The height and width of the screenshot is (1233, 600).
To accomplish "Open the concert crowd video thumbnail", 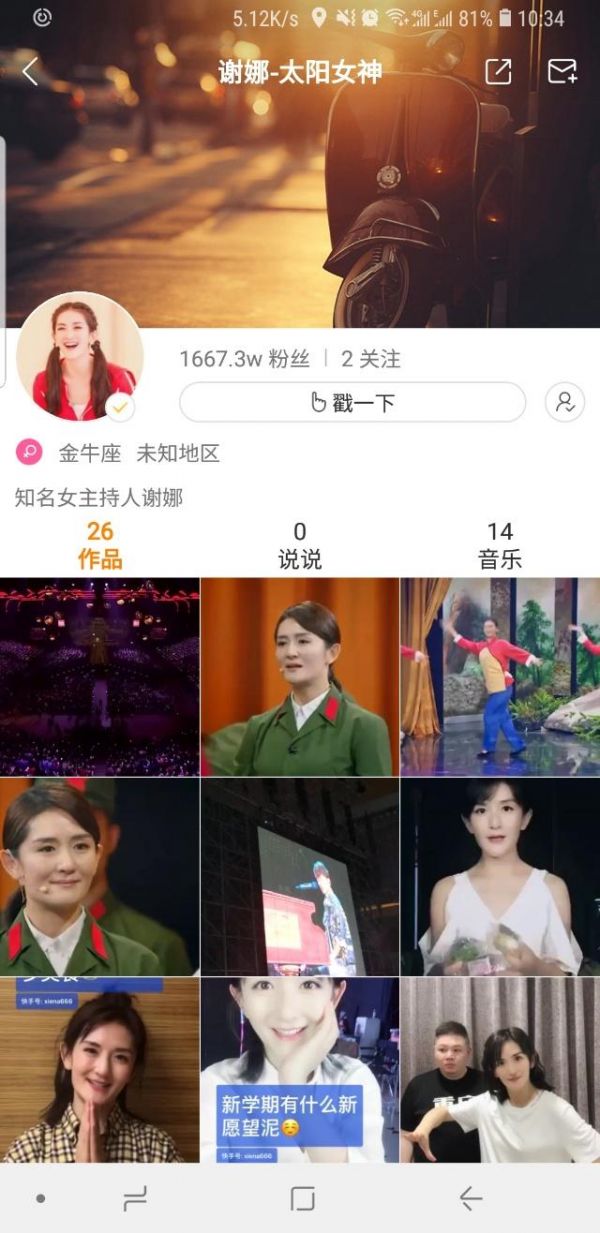I will click(x=100, y=677).
